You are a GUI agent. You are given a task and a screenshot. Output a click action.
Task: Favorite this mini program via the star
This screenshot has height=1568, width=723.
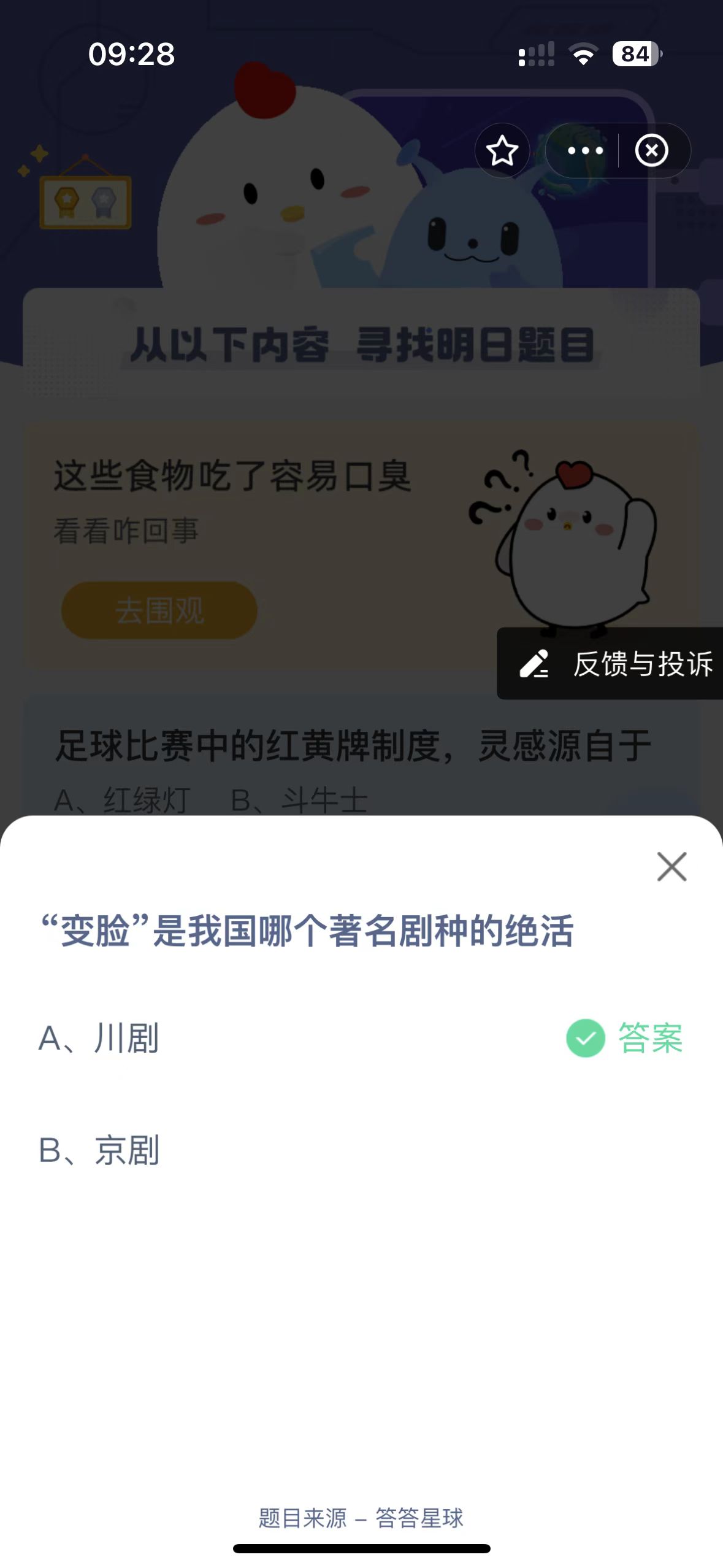[x=502, y=150]
